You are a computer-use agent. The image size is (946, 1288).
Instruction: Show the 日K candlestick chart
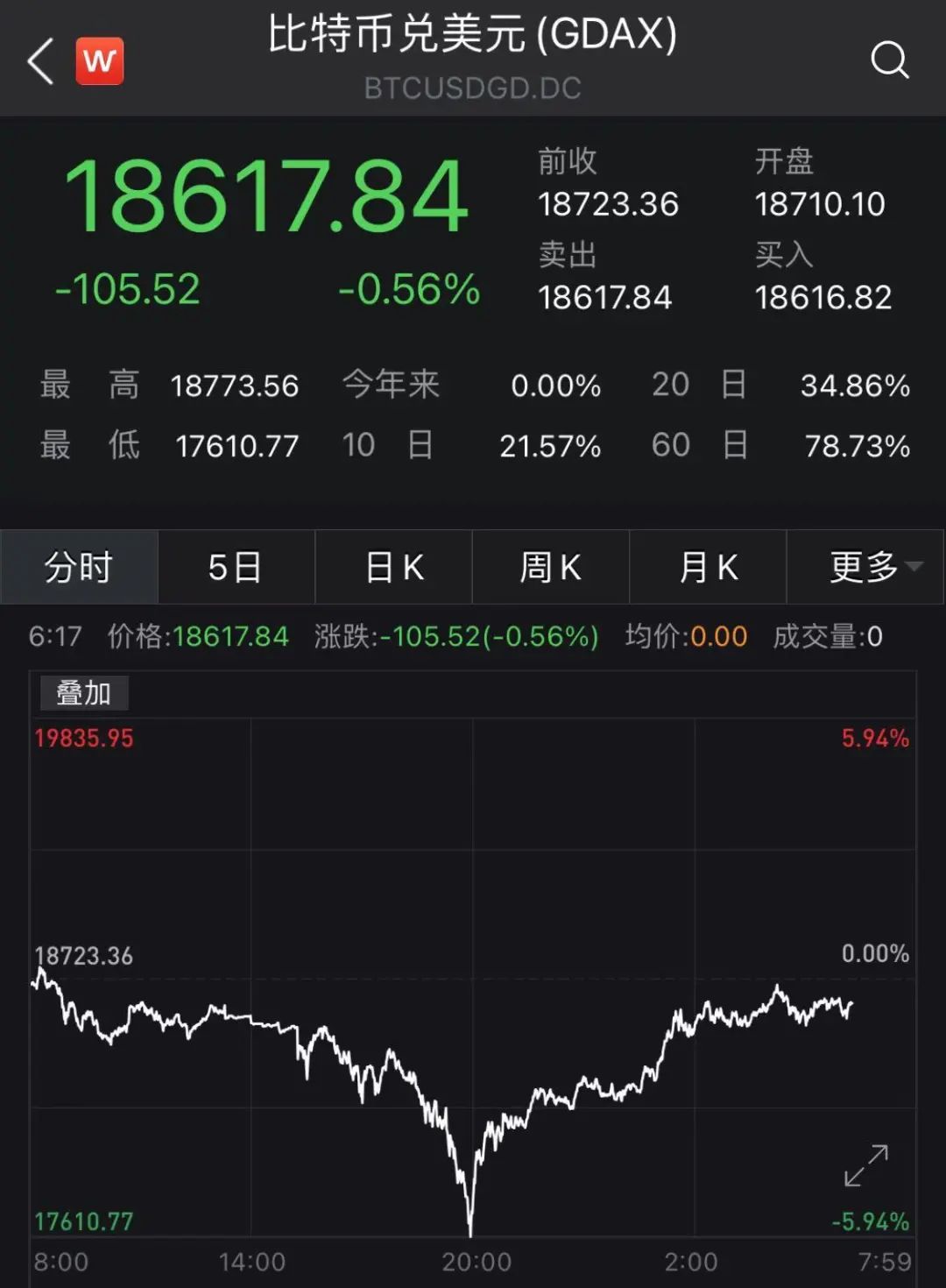point(393,567)
